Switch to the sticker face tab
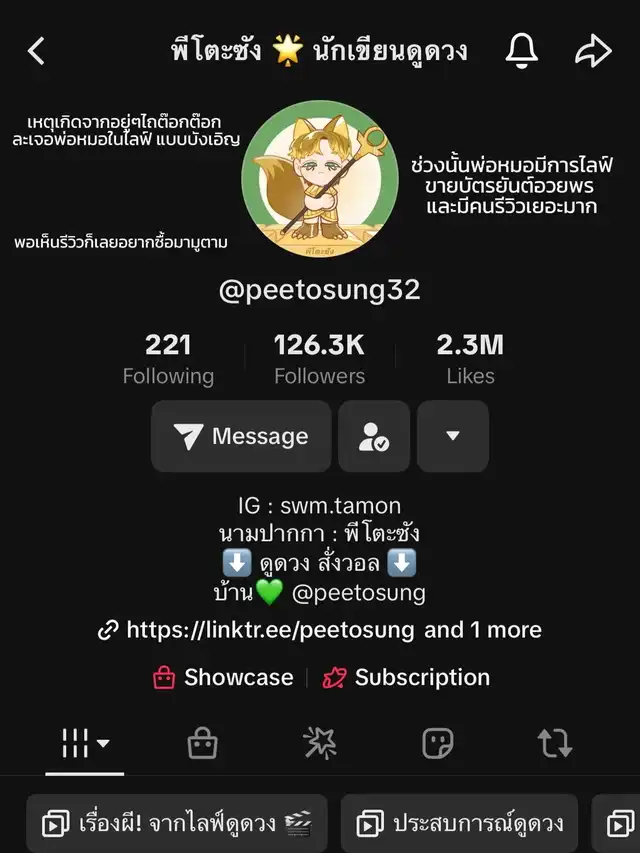Image resolution: width=640 pixels, height=853 pixels. pyautogui.click(x=438, y=743)
